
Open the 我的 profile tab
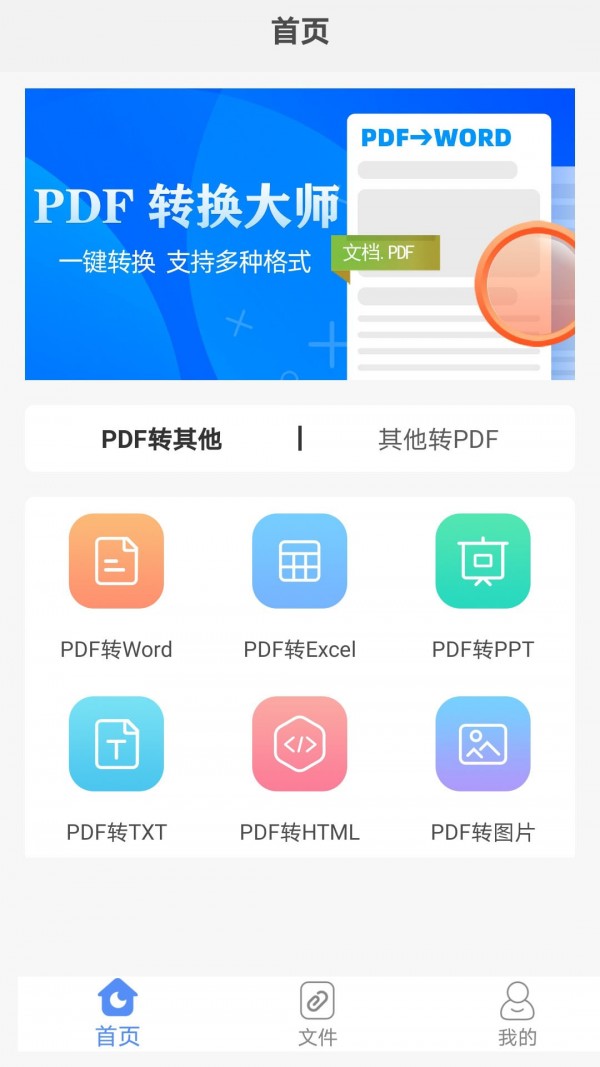(x=517, y=1012)
